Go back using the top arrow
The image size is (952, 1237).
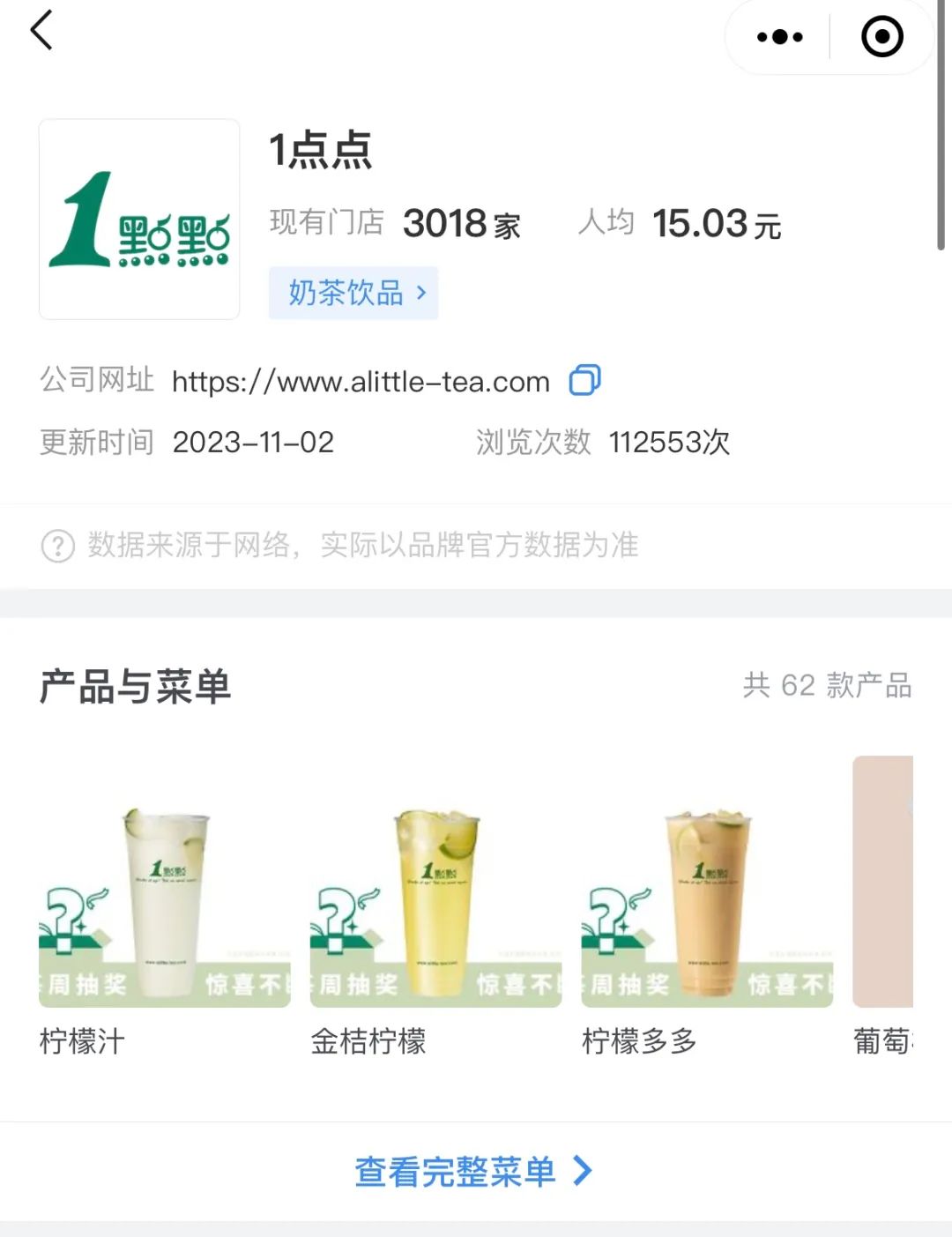pos(41,31)
